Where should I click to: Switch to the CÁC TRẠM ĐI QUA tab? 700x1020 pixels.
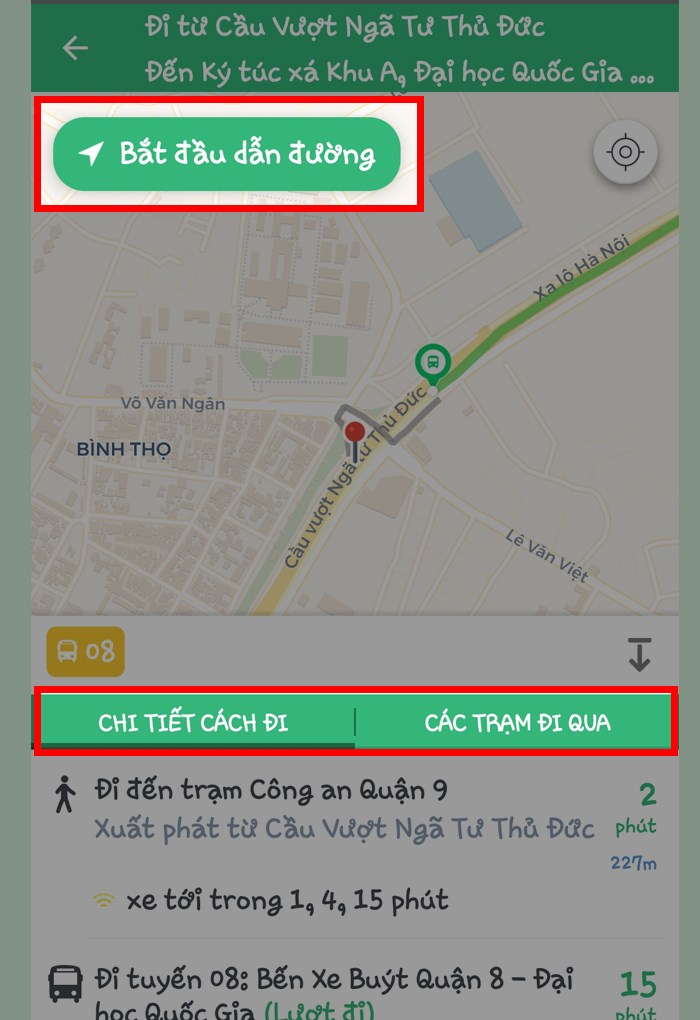click(x=517, y=722)
